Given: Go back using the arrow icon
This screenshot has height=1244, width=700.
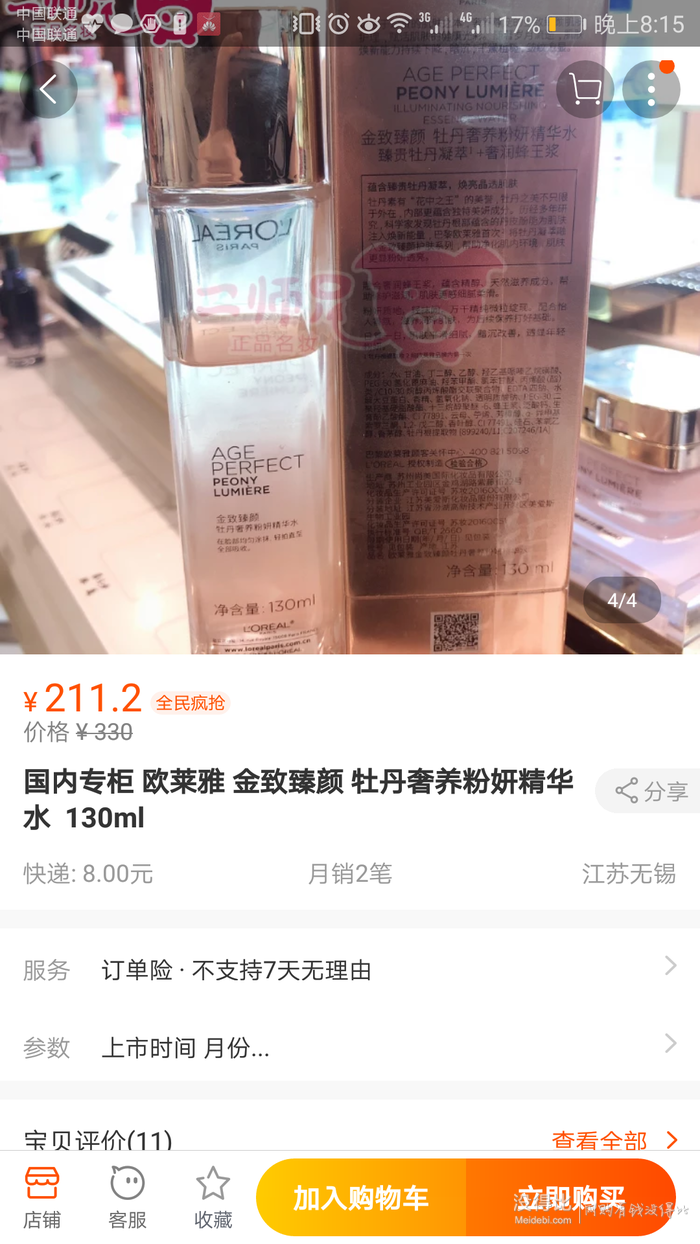Looking at the screenshot, I should (48, 90).
